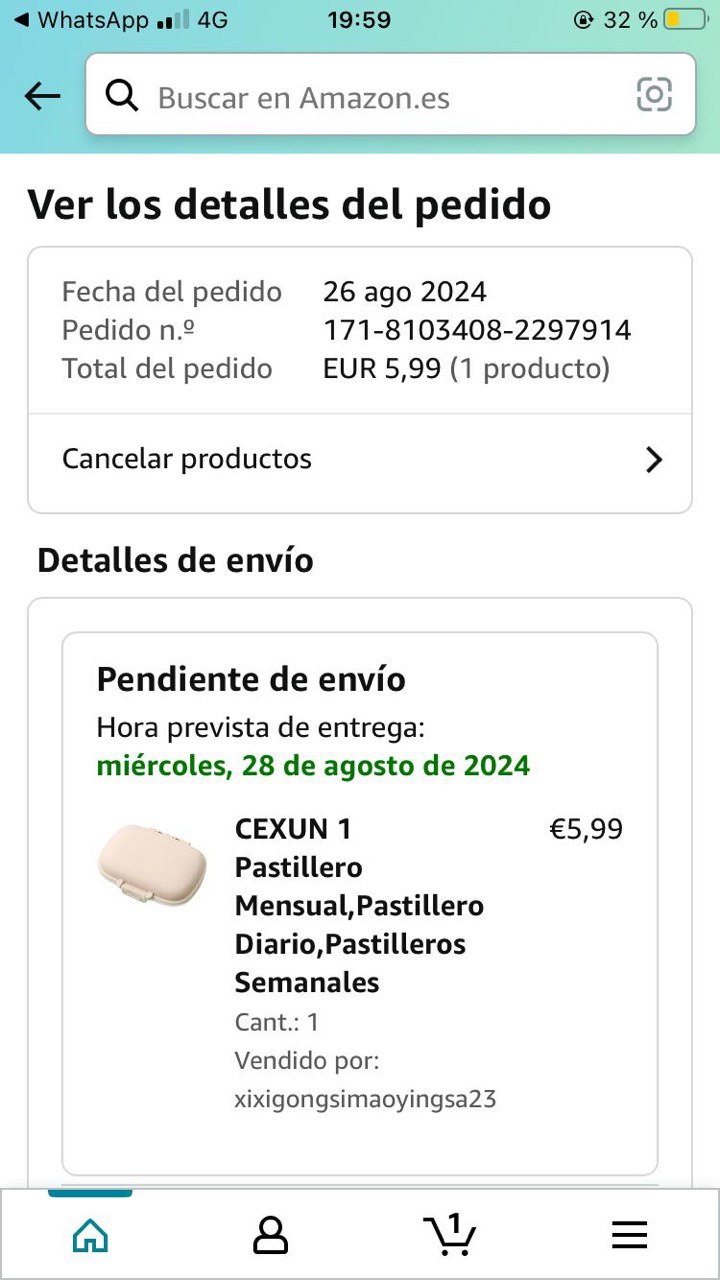Go back using the arrow icon

[42, 96]
